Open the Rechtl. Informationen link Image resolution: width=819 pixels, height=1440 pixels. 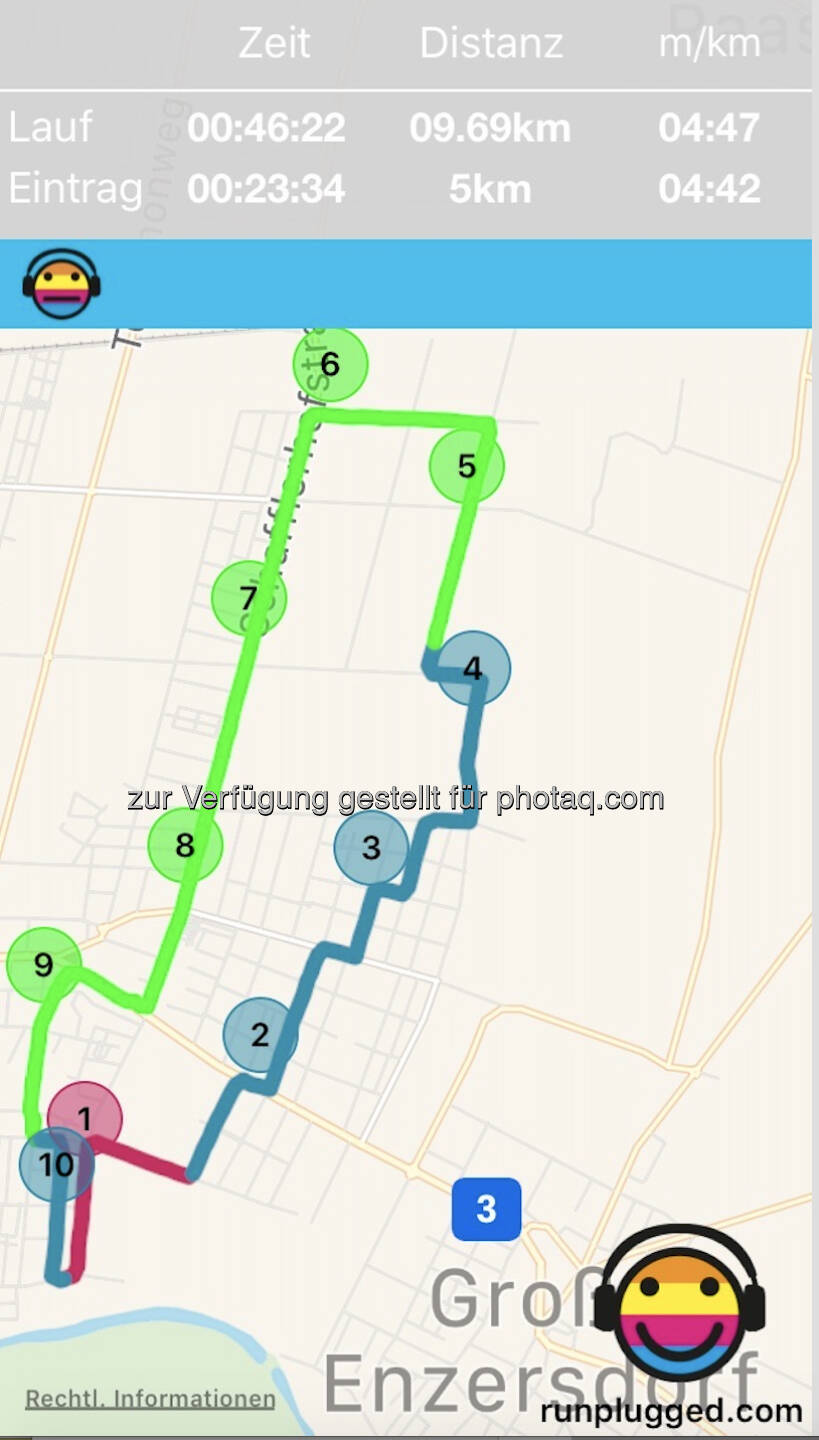[x=150, y=1399]
